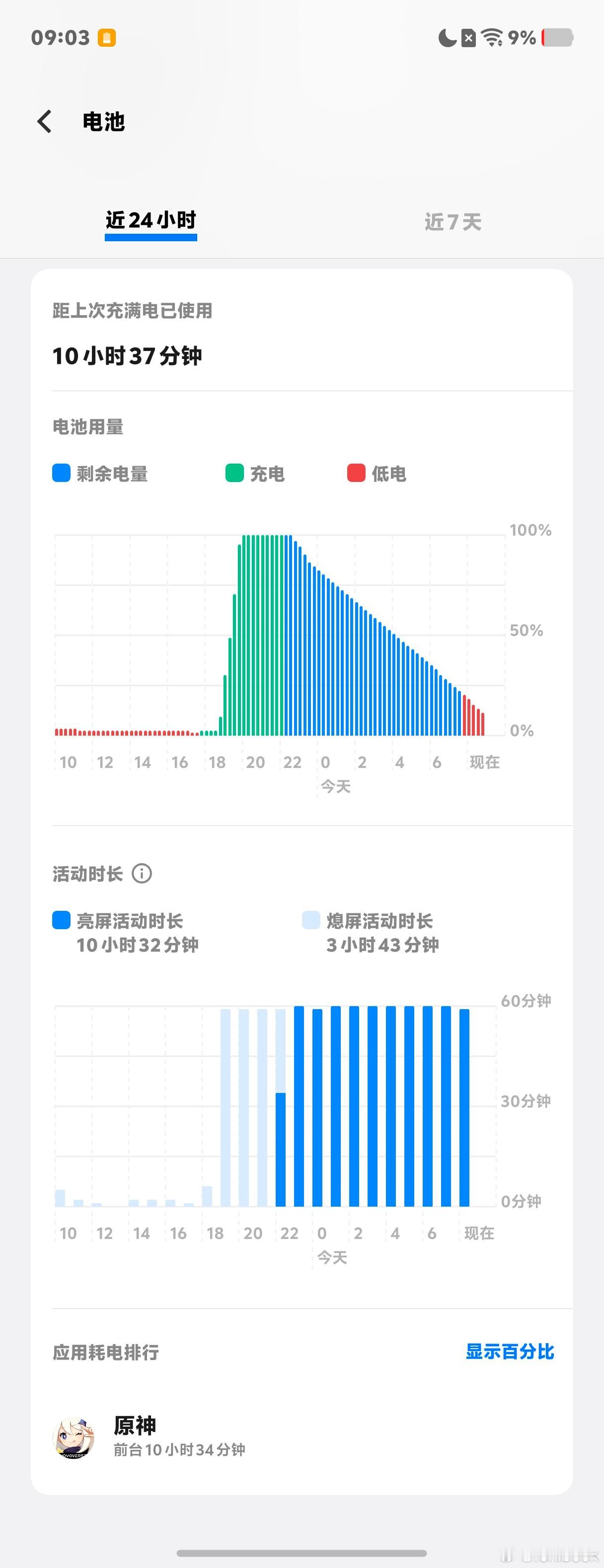Image resolution: width=604 pixels, height=1568 pixels.
Task: Go back from the 电池 page
Action: pos(44,122)
